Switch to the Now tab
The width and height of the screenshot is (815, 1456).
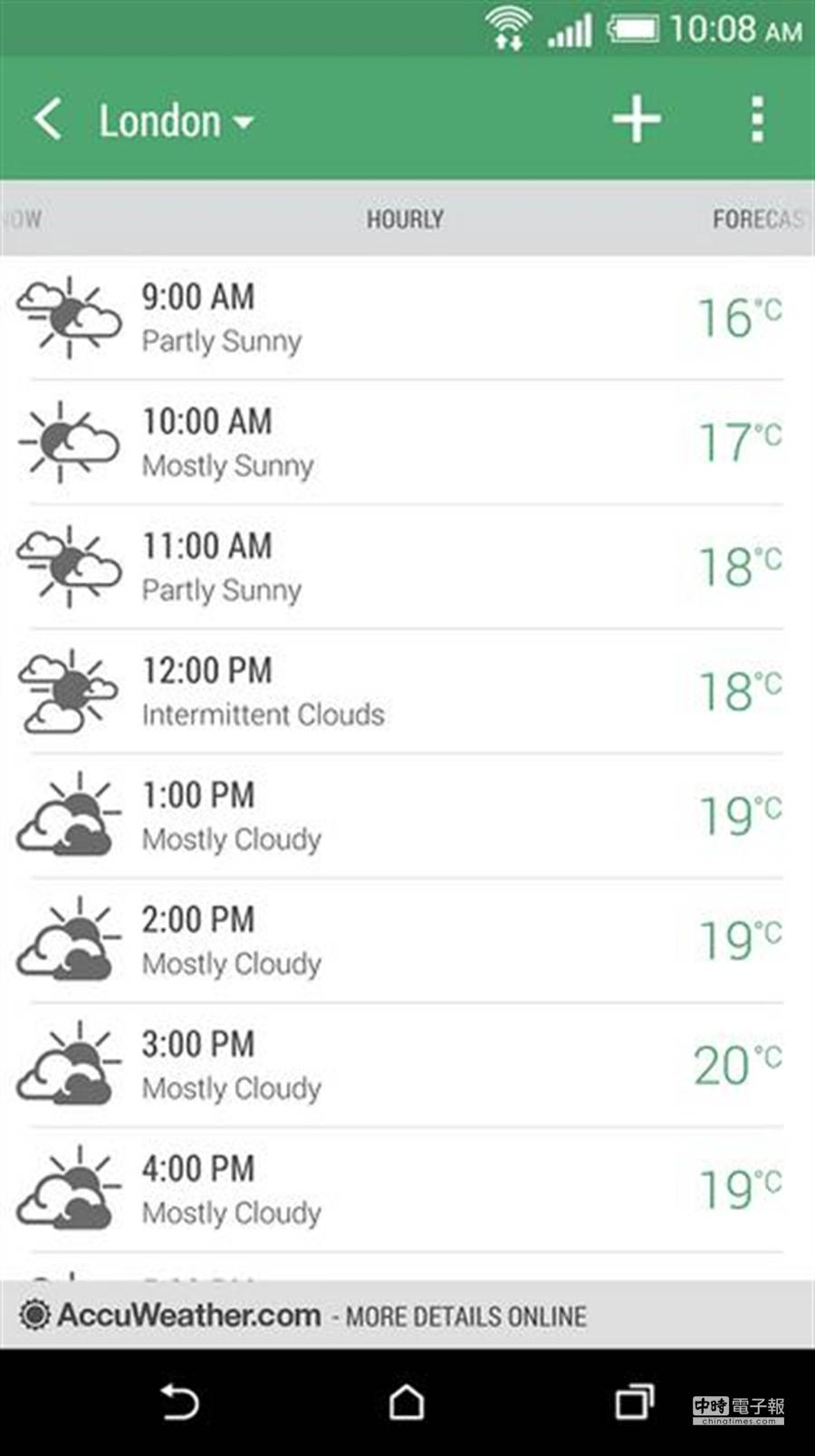(x=24, y=219)
